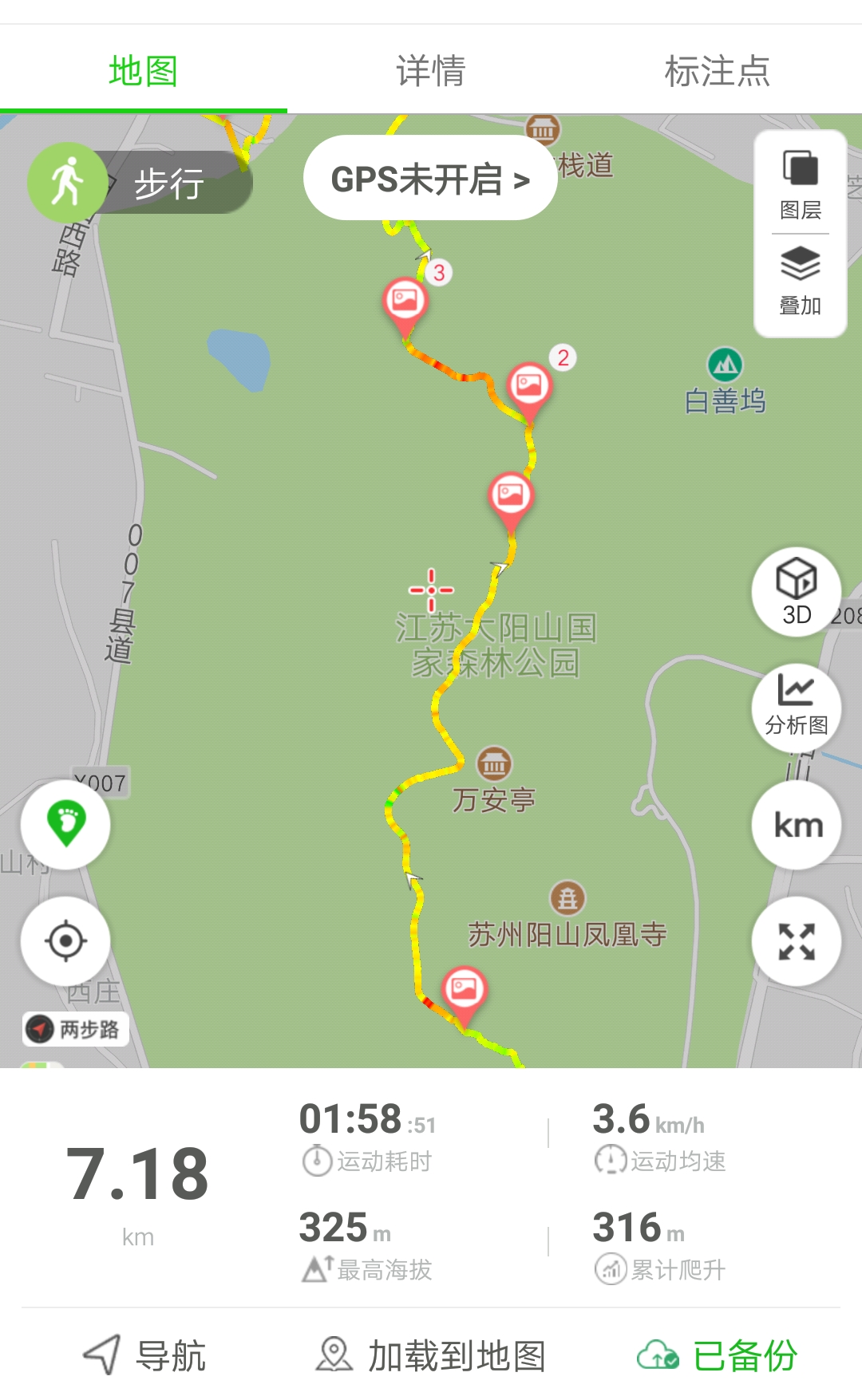
Task: Tap 加载到地图 to load the track
Action: pyautogui.click(x=430, y=1355)
